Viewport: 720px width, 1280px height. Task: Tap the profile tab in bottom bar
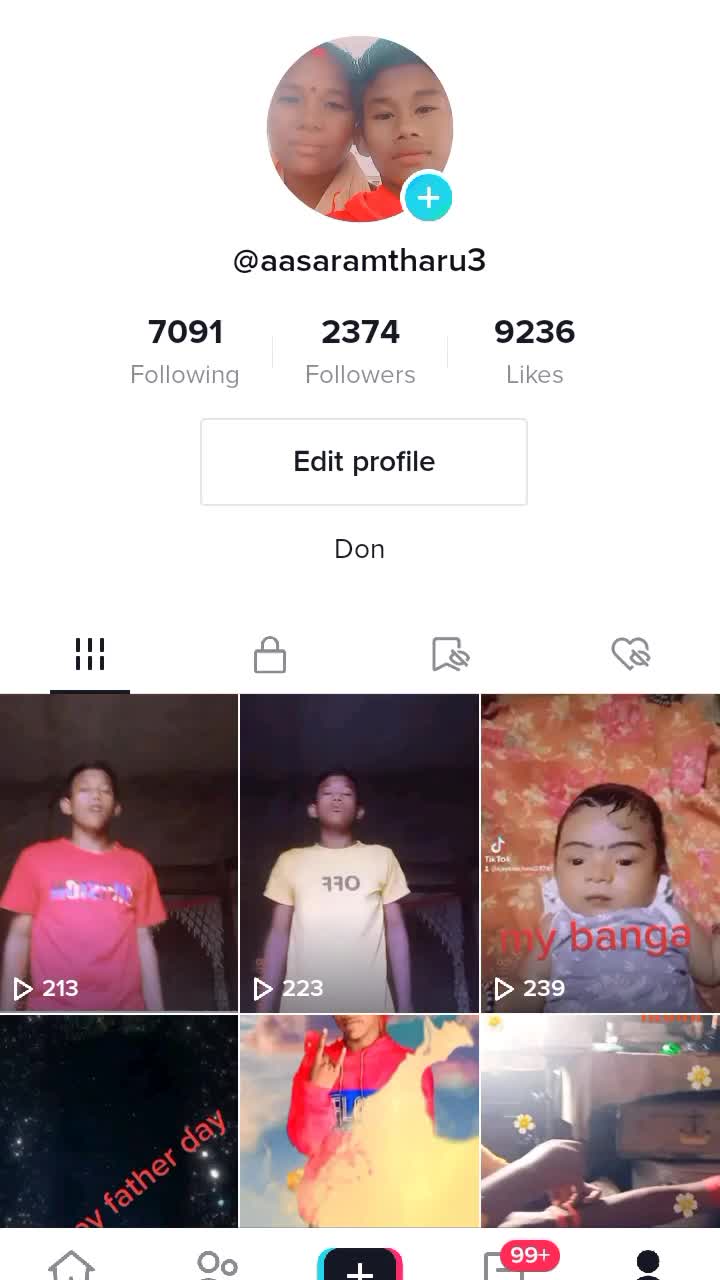point(648,1264)
